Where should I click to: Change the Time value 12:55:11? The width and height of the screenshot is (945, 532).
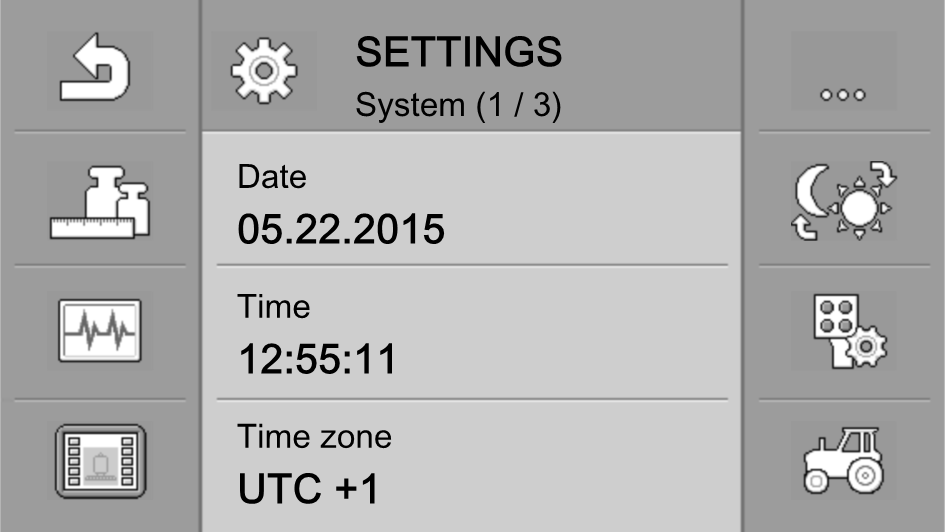(470, 335)
